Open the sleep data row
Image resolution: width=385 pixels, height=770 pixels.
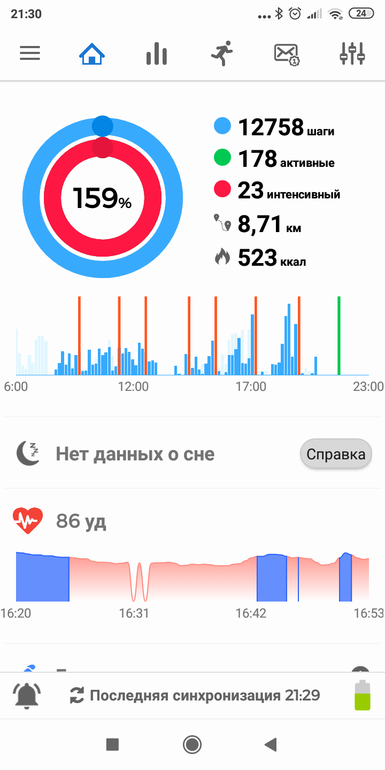(192, 454)
